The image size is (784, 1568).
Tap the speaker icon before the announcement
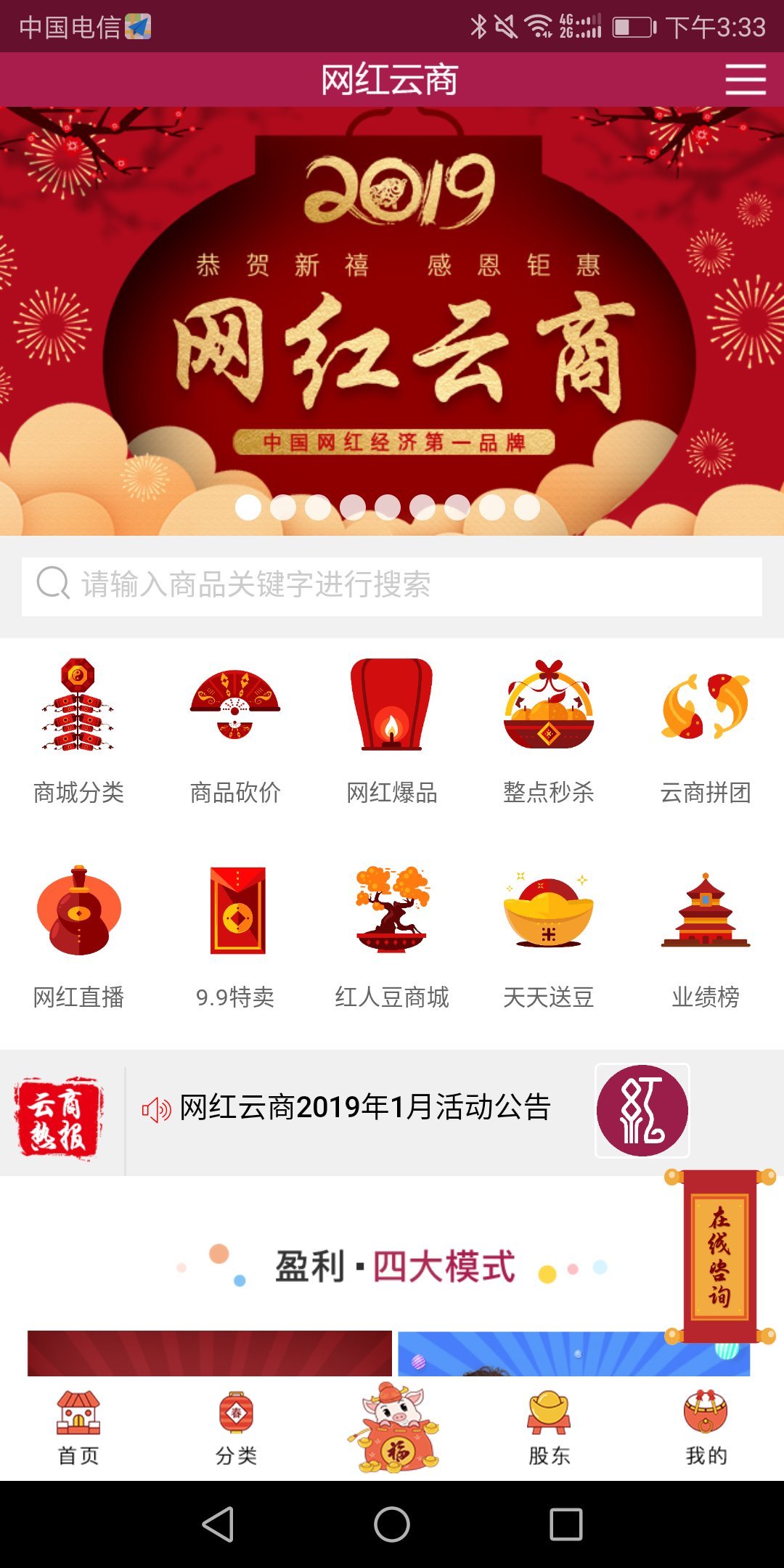pos(155,1109)
